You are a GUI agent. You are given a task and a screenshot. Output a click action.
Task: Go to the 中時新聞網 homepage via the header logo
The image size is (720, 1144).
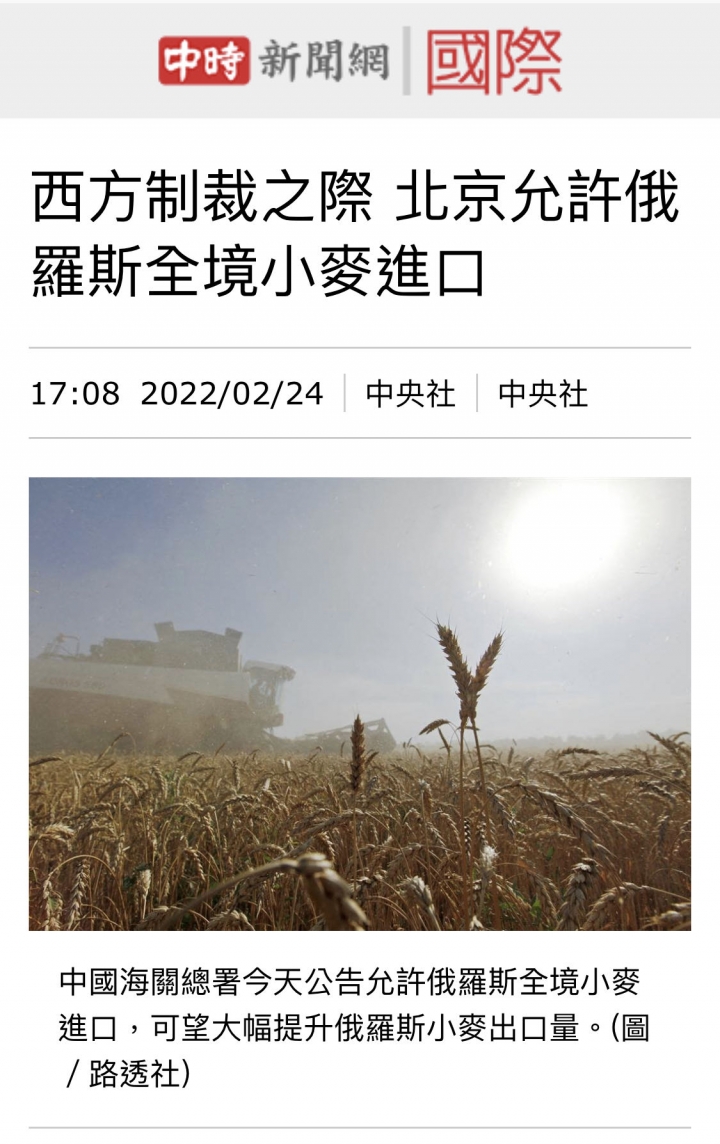pos(274,61)
